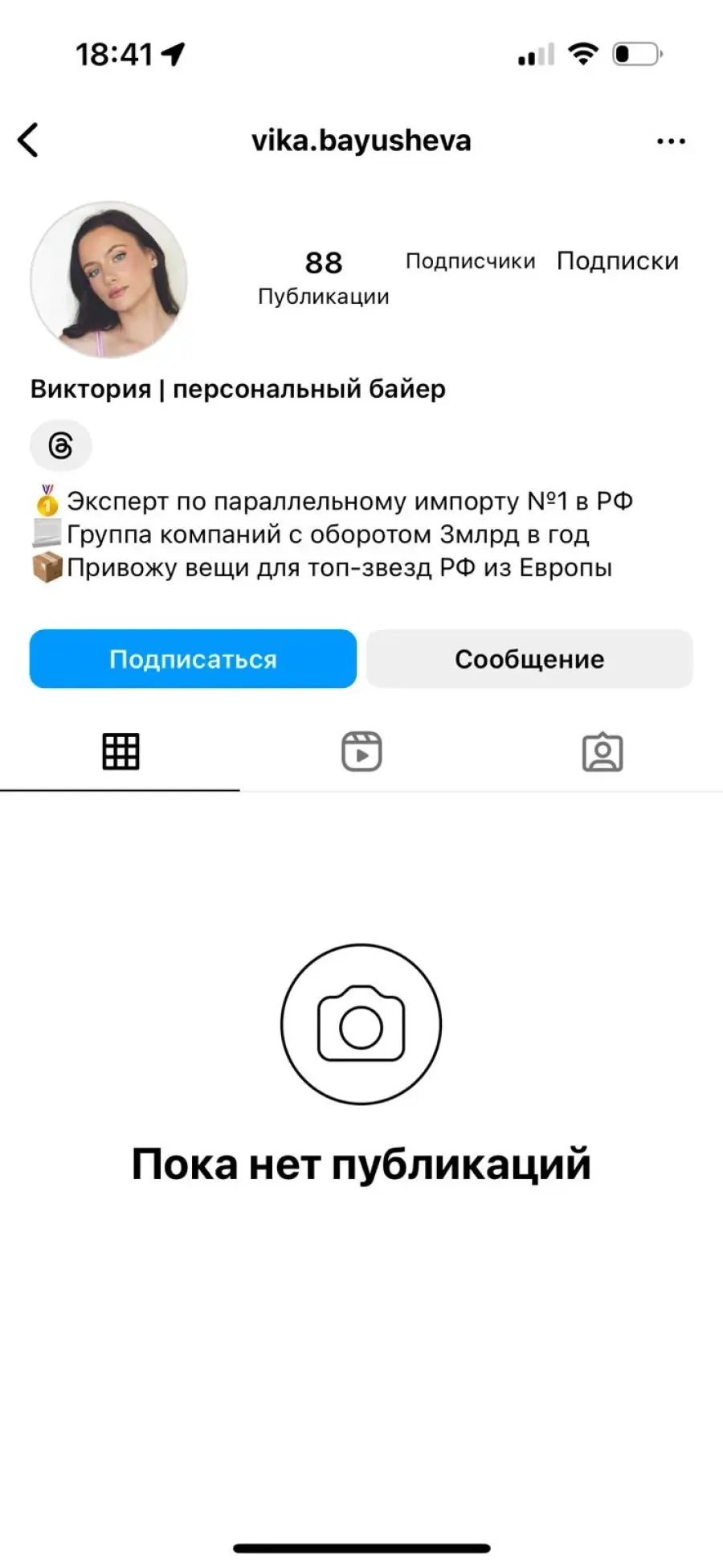Select the posts grid tab
Viewport: 723px width, 1568px height.
point(120,752)
